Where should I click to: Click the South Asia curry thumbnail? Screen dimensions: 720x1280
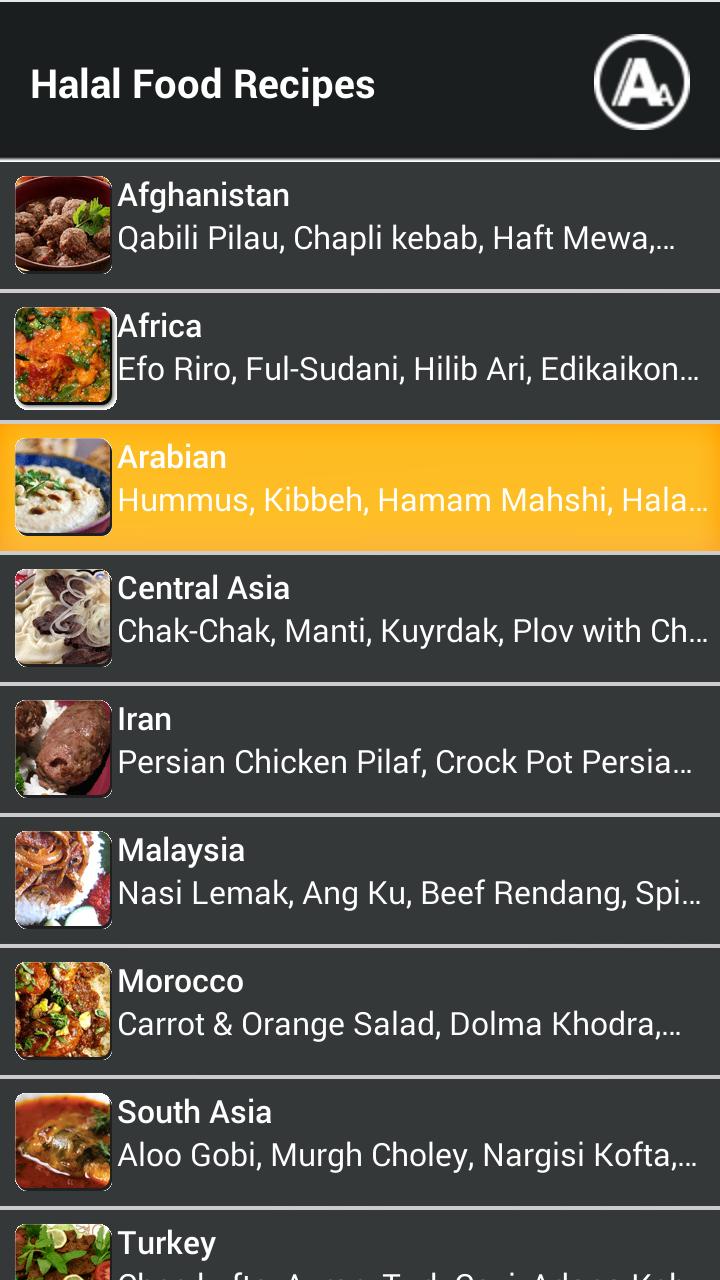(62, 1140)
